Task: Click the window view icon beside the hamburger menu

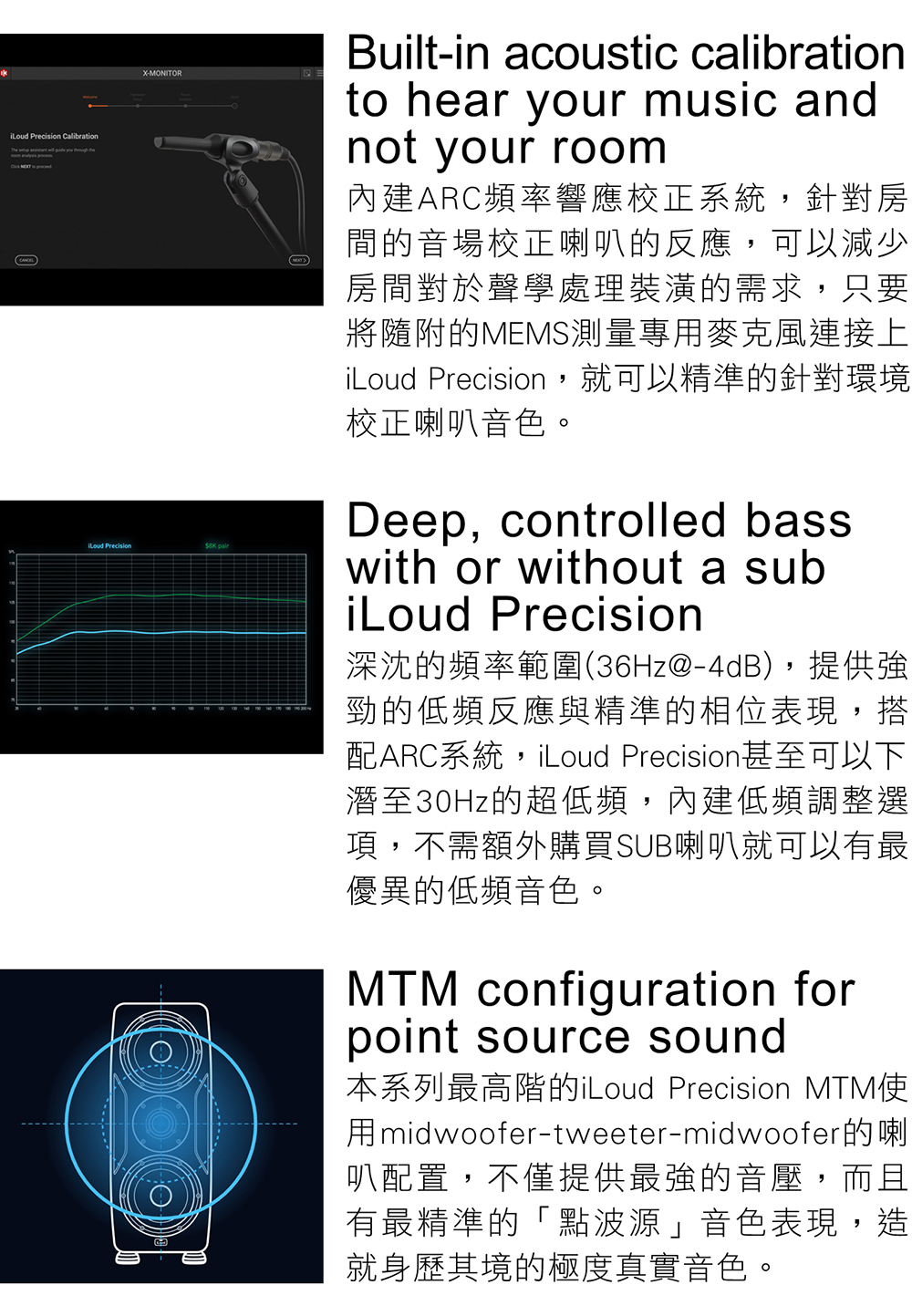Action: [308, 73]
